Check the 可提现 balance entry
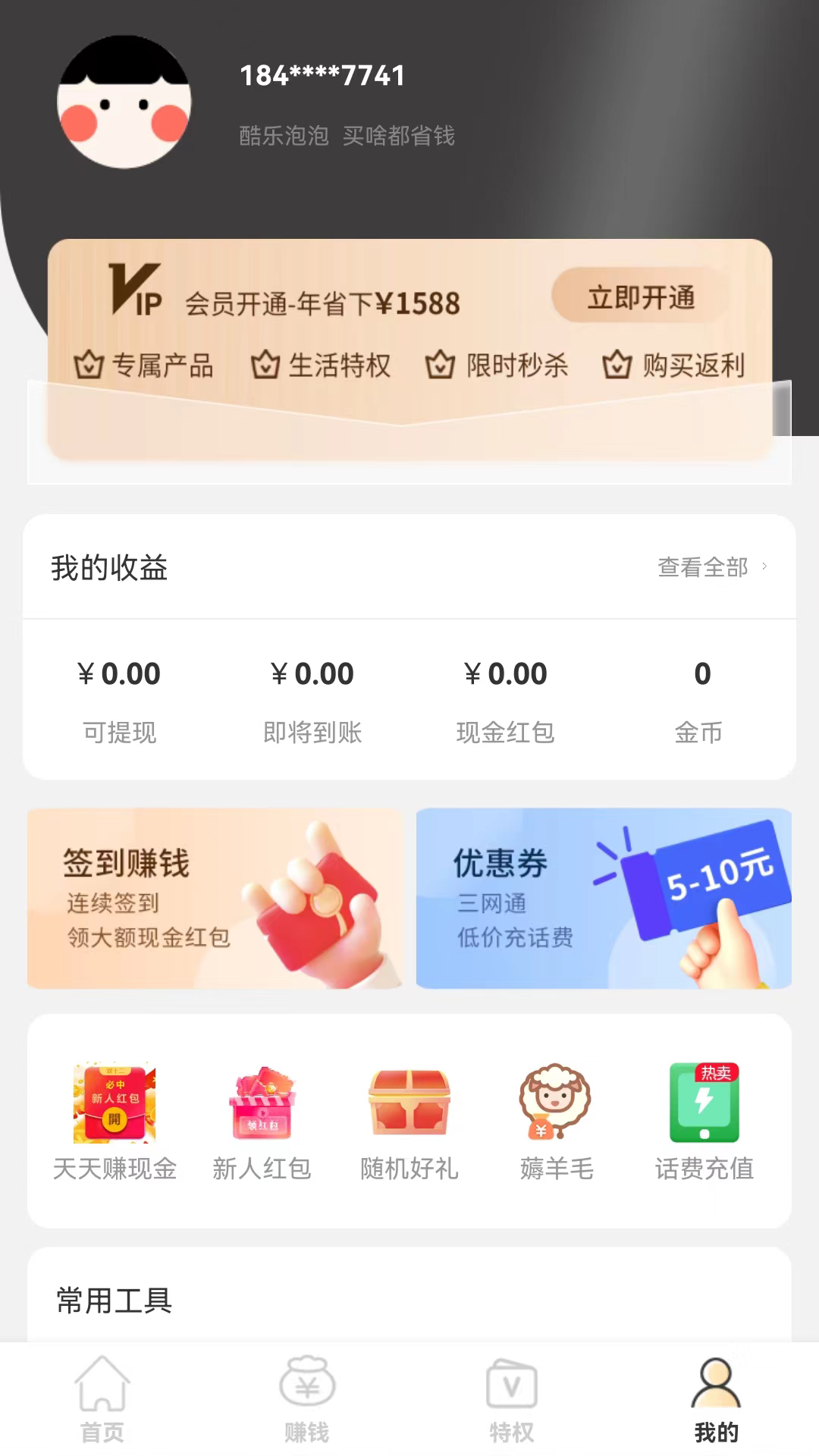819x1456 pixels. [120, 698]
